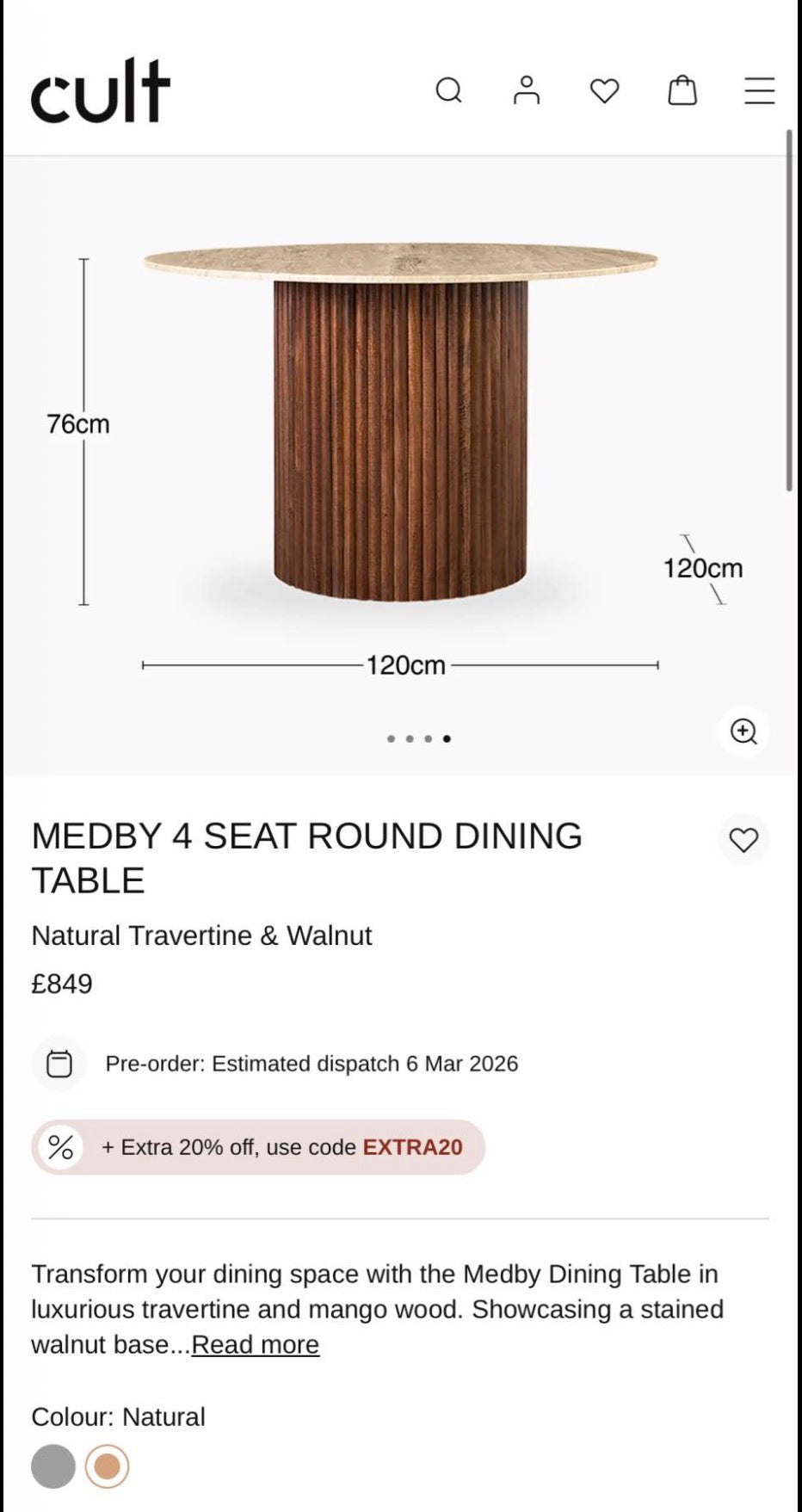802x1512 pixels.
Task: Open the wishlist heart icon in header
Action: coord(604,90)
